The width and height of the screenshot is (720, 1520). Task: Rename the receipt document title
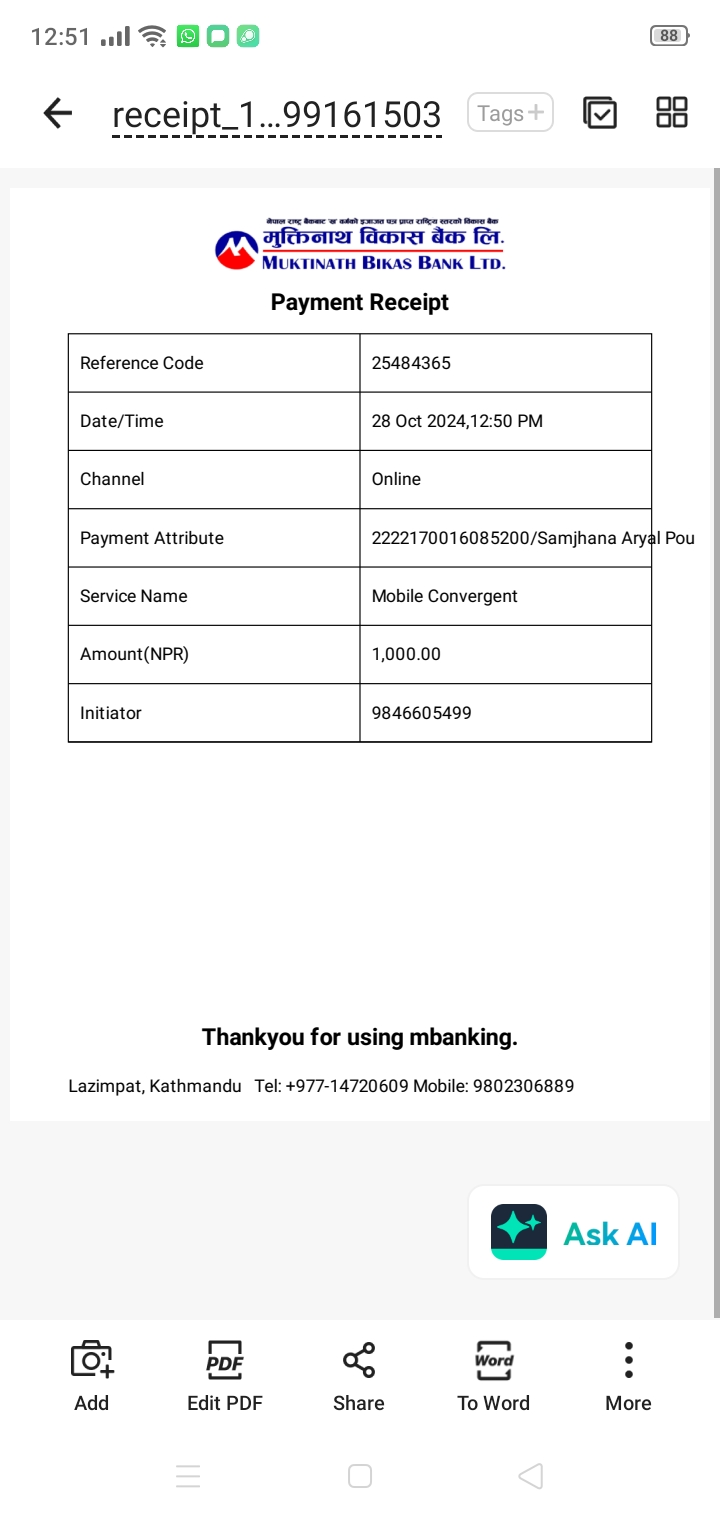pos(277,116)
